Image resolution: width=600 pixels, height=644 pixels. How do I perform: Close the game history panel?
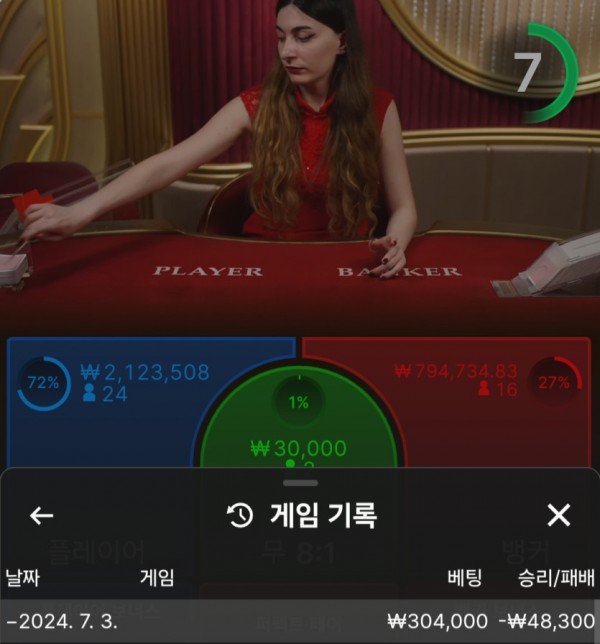point(558,516)
